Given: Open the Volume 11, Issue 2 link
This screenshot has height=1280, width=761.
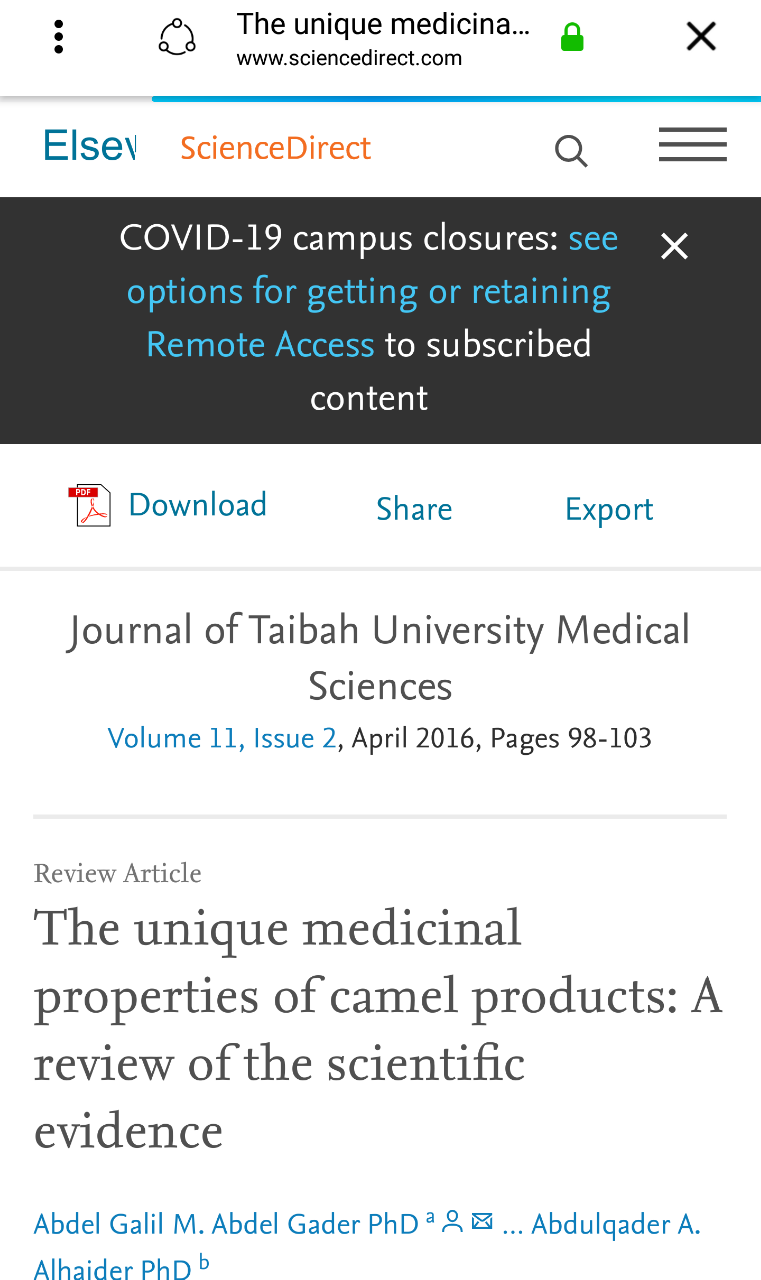Looking at the screenshot, I should coord(222,739).
